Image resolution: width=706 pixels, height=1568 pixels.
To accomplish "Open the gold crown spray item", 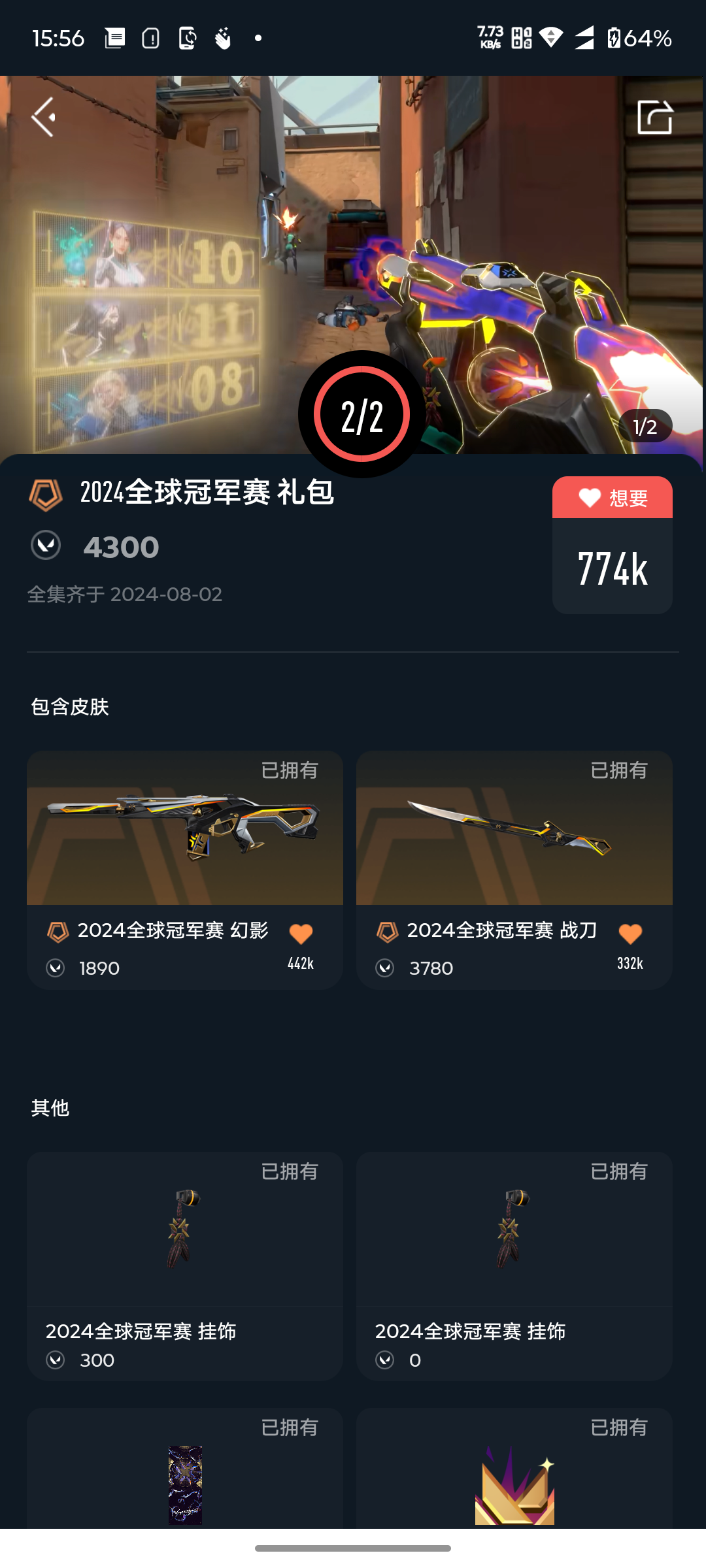I will (x=514, y=1468).
